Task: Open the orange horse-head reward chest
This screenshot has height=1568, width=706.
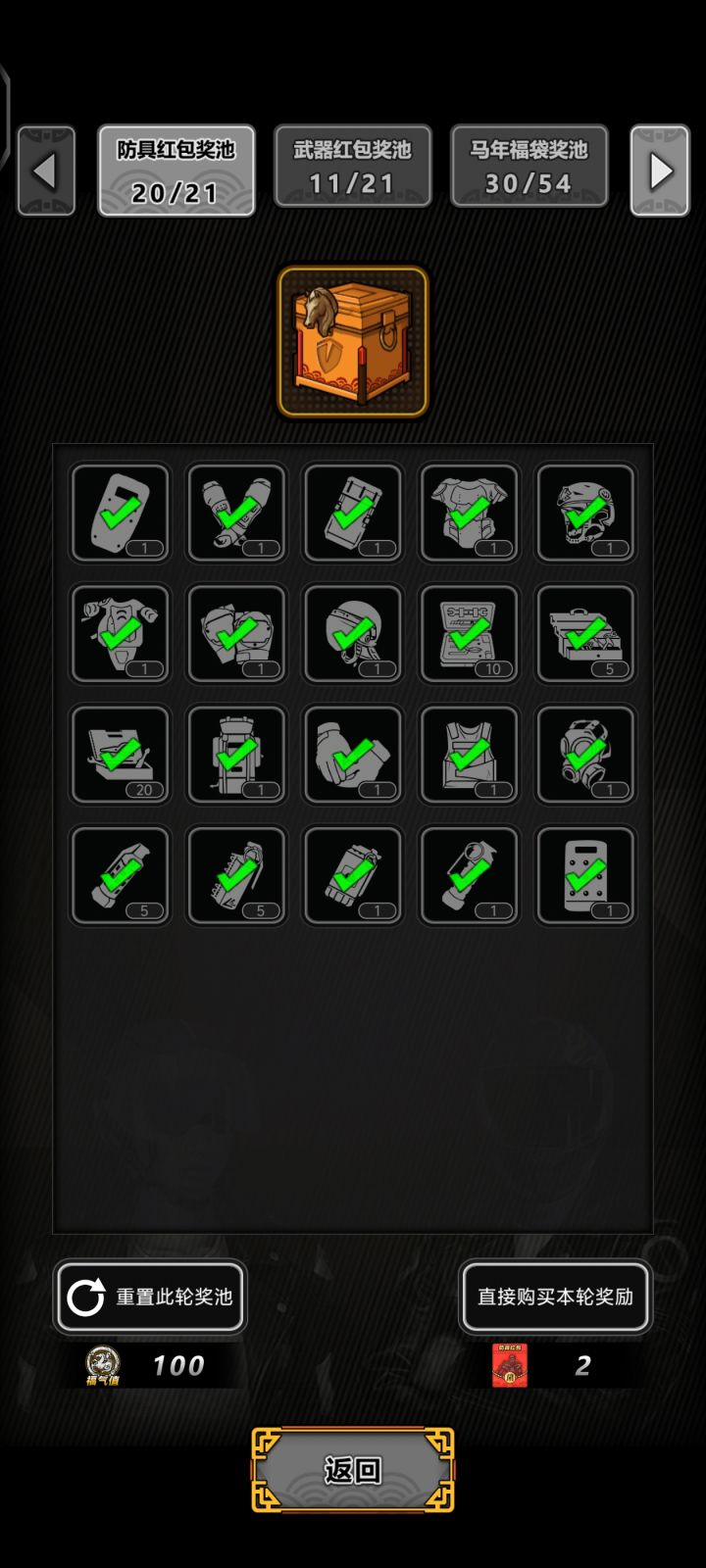Action: pos(353,342)
